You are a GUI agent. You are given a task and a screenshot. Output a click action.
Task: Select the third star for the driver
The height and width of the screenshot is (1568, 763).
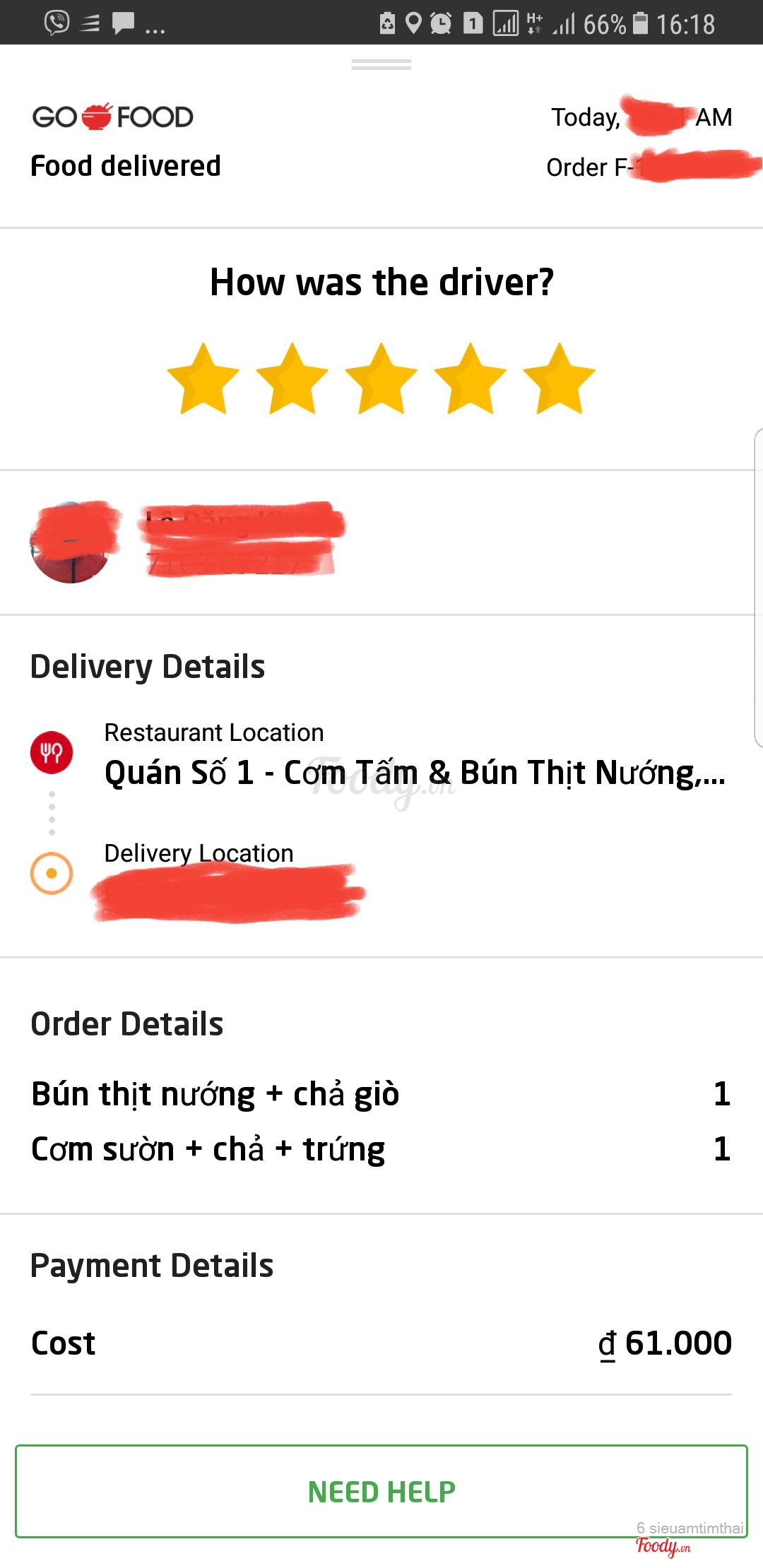click(381, 380)
